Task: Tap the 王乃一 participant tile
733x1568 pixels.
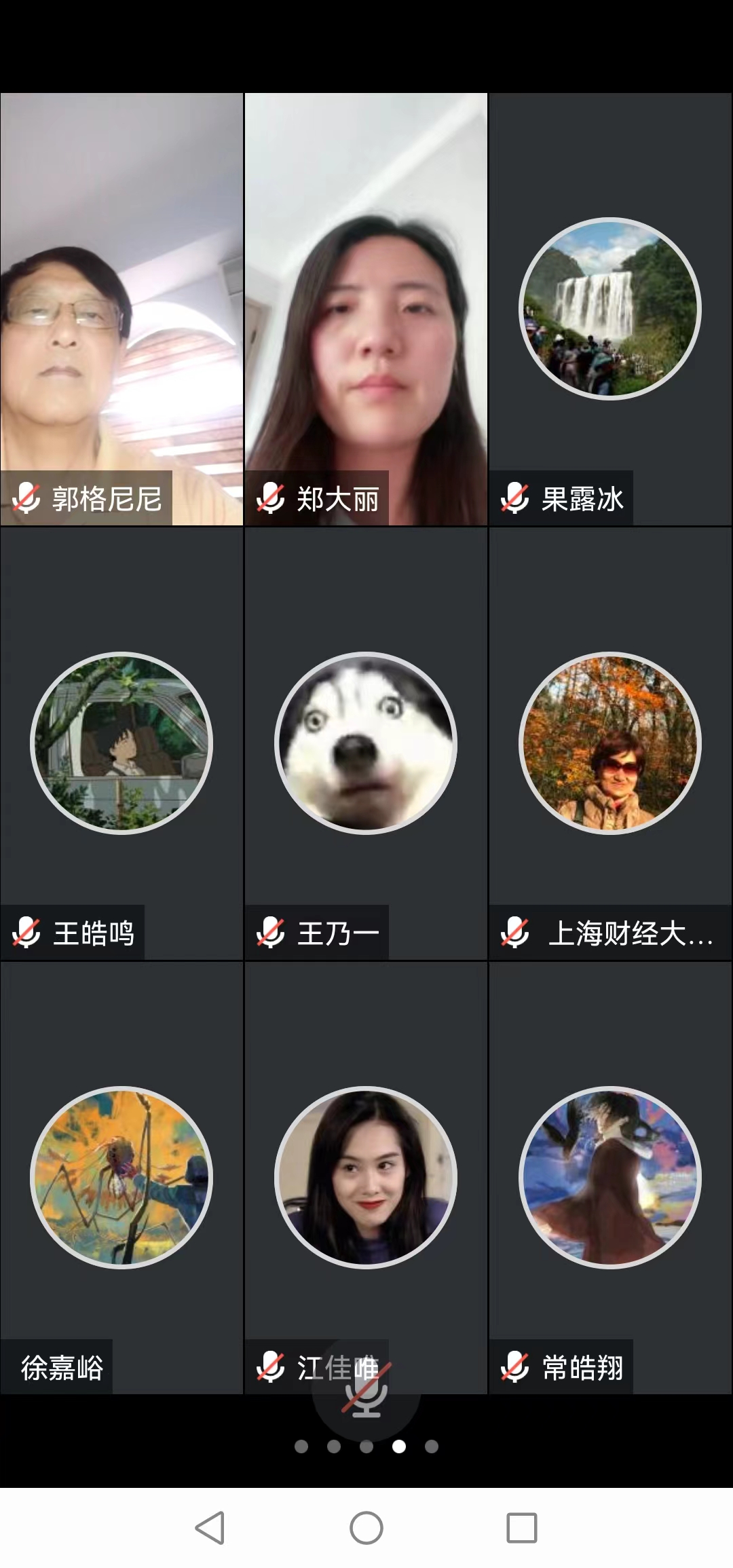Action: point(366,743)
